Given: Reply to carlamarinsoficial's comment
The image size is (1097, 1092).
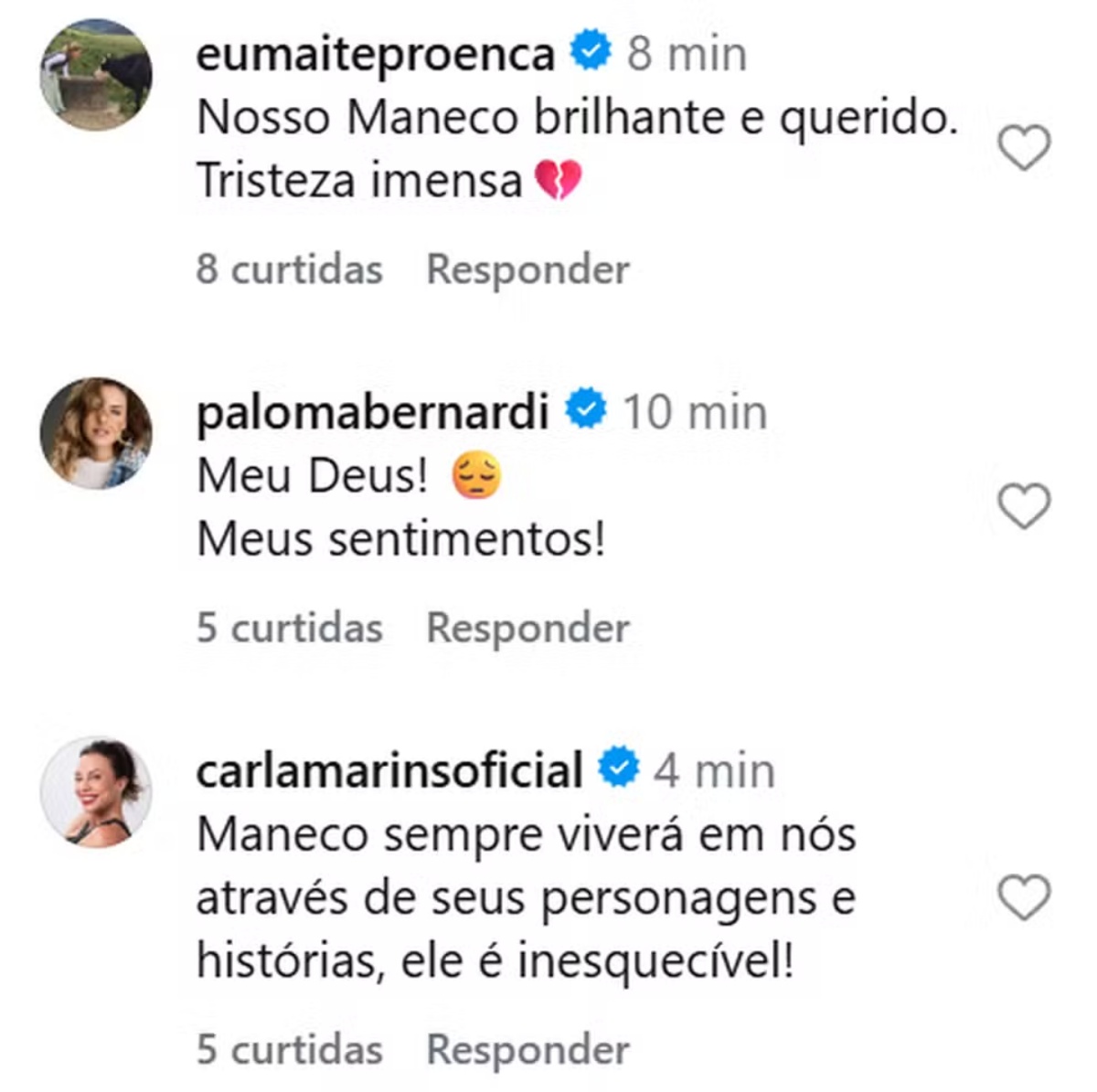Looking at the screenshot, I should tap(527, 1050).
